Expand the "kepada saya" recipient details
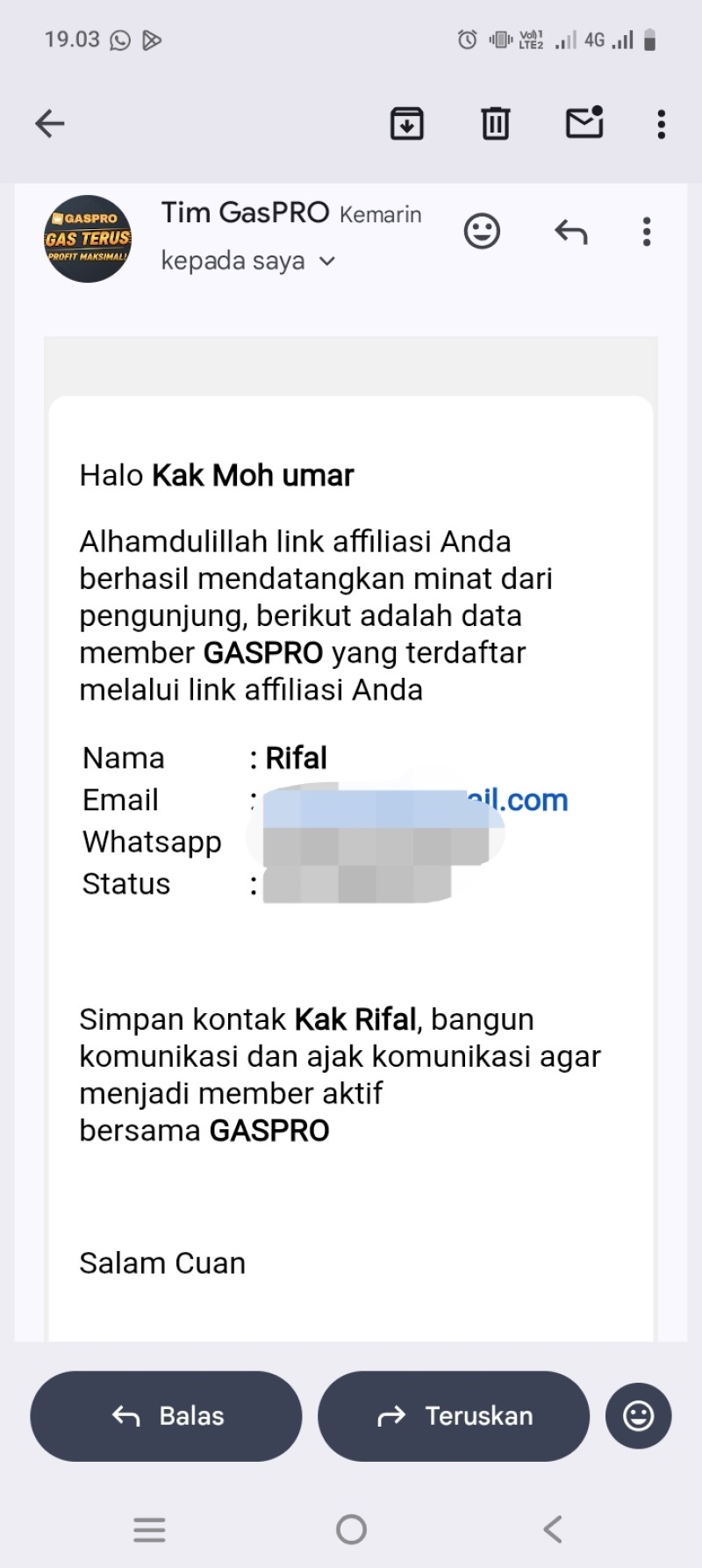This screenshot has height=1568, width=702. [x=326, y=261]
